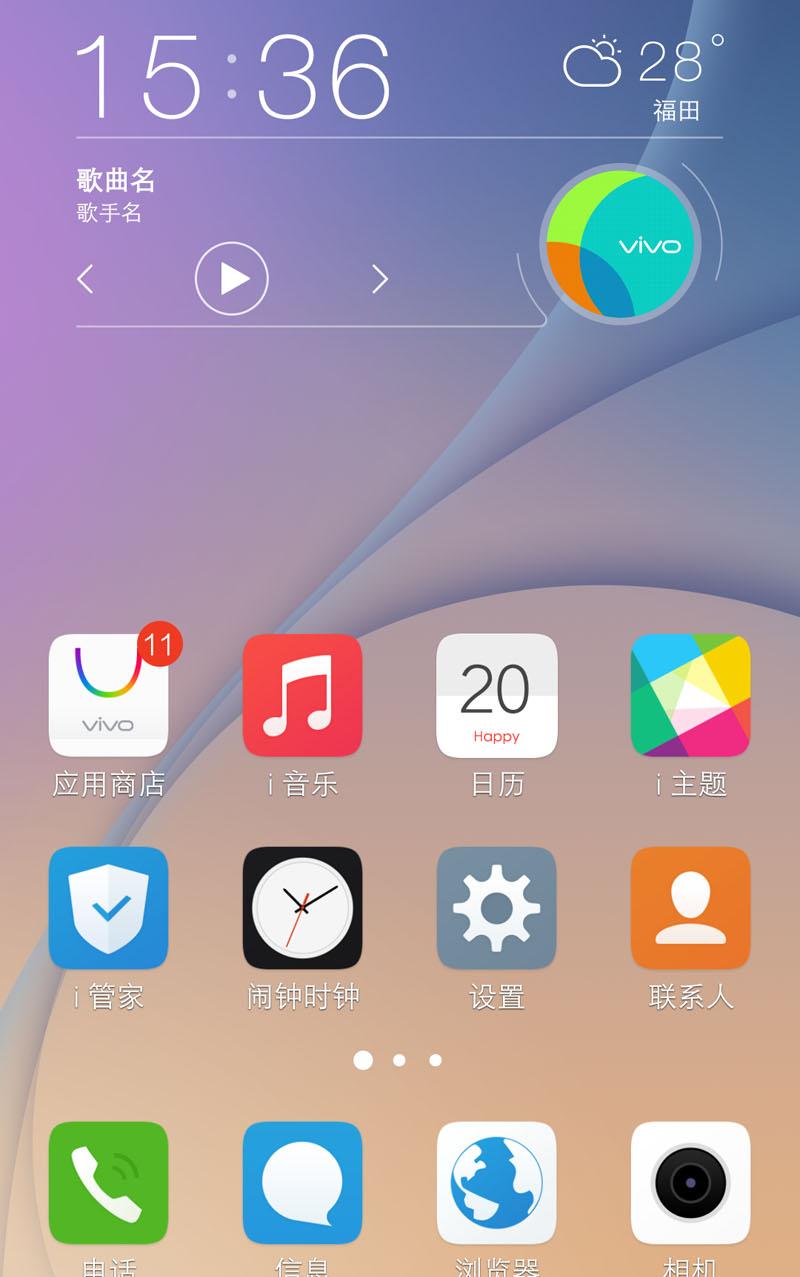
Task: Open the large clock widget
Action: [x=233, y=76]
